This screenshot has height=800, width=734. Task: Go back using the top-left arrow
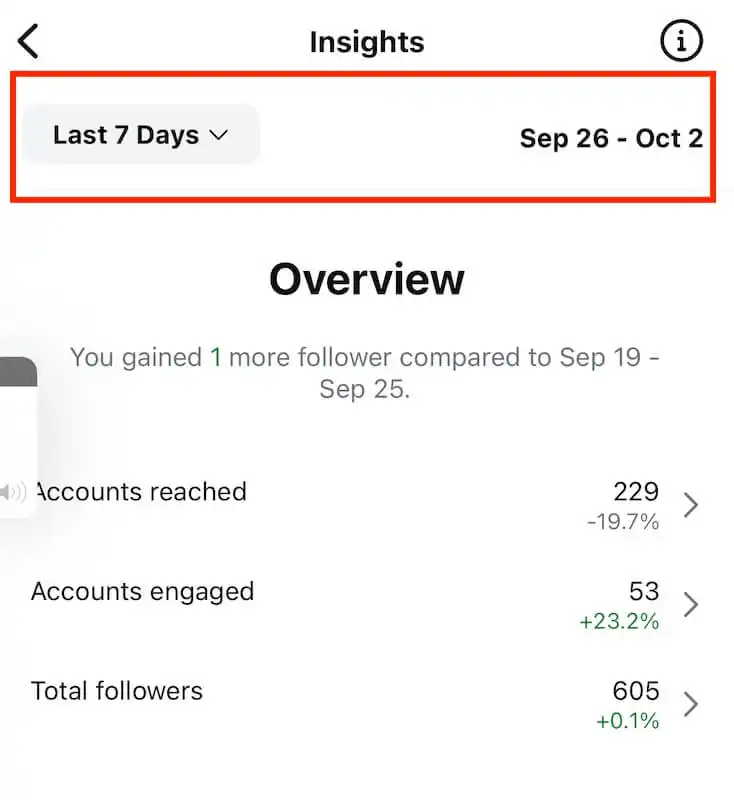click(28, 42)
